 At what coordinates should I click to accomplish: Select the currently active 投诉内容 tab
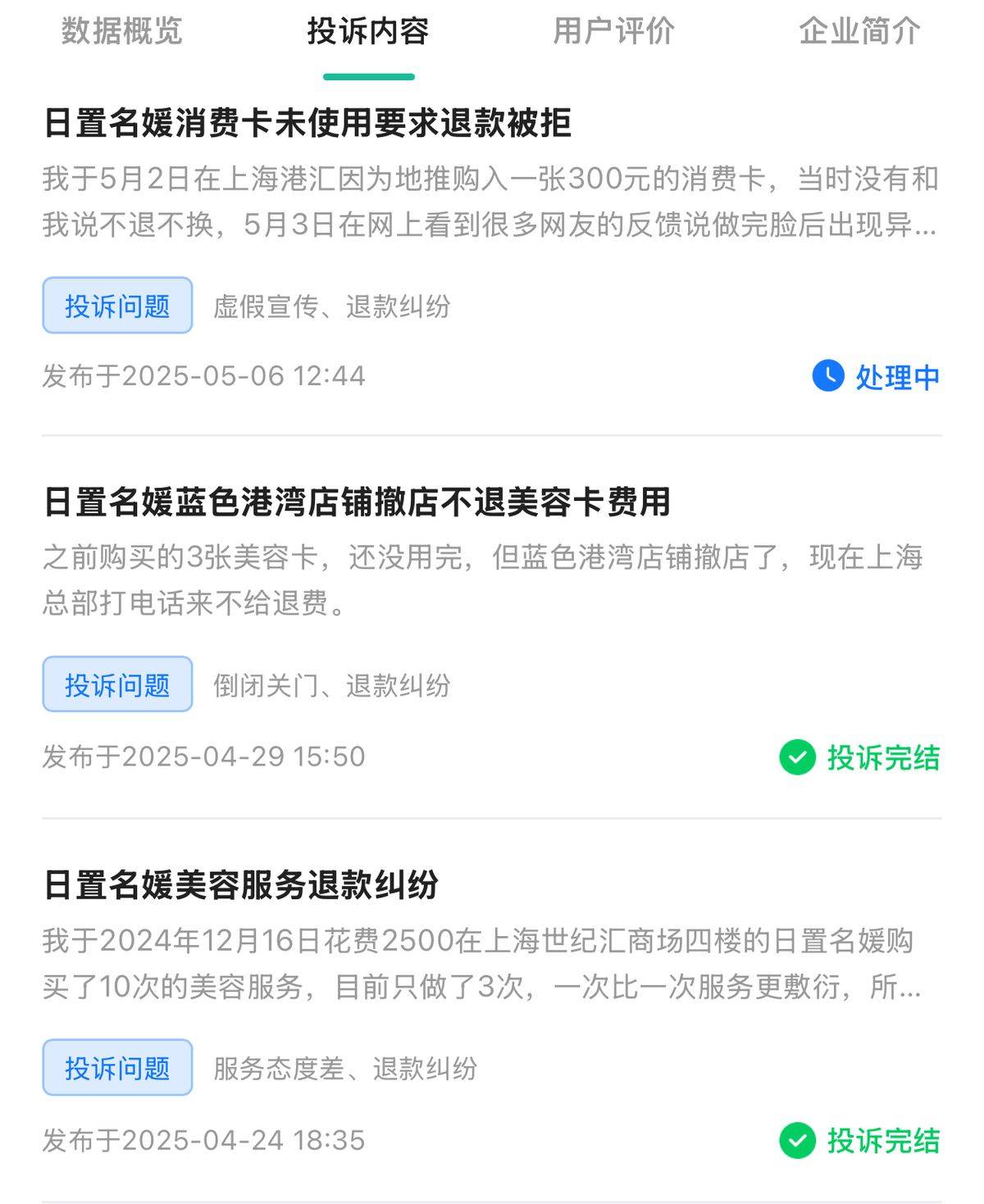point(367,31)
